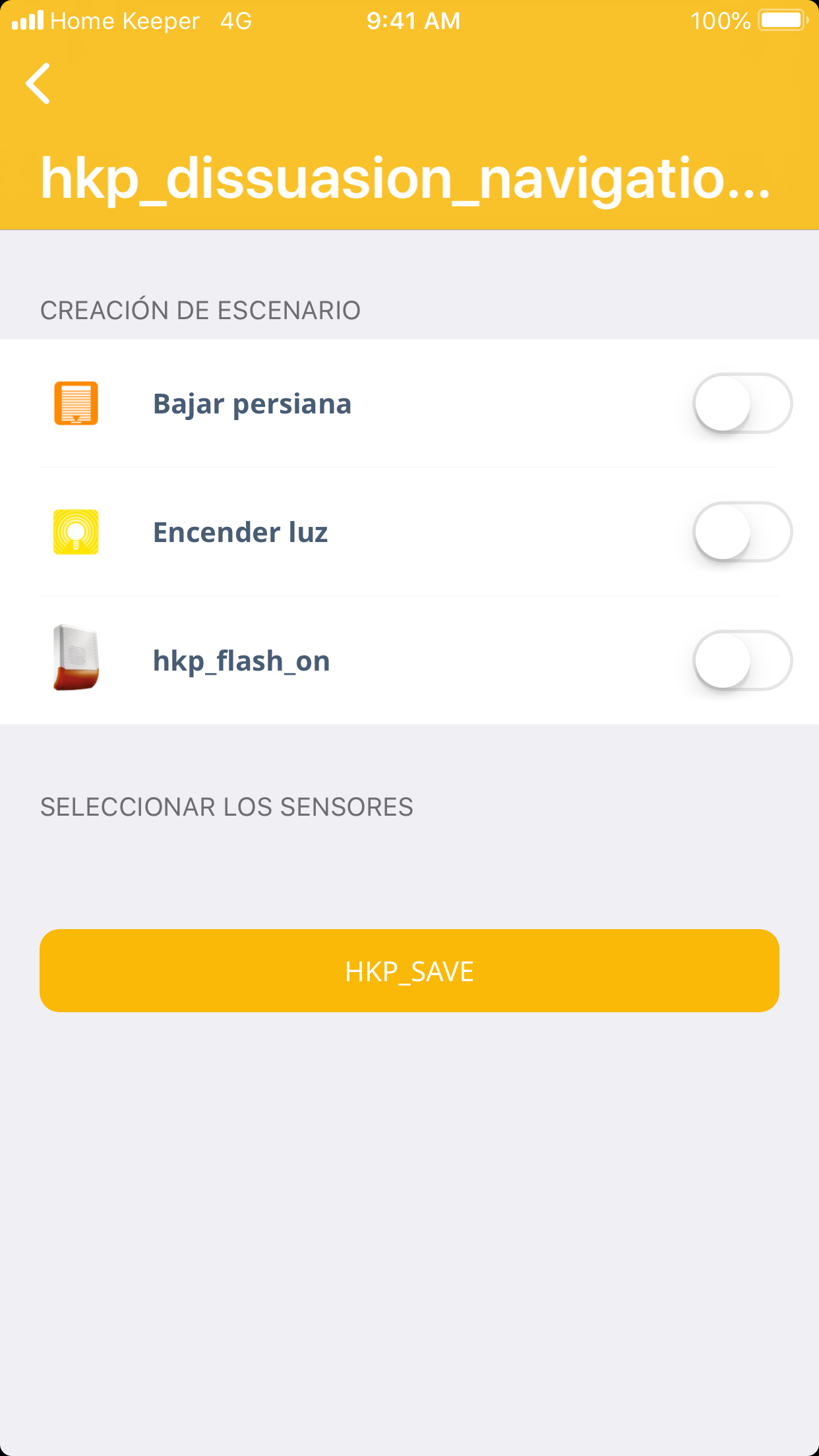Viewport: 819px width, 1456px height.
Task: Enable the Bajar persiana switch
Action: pos(742,404)
